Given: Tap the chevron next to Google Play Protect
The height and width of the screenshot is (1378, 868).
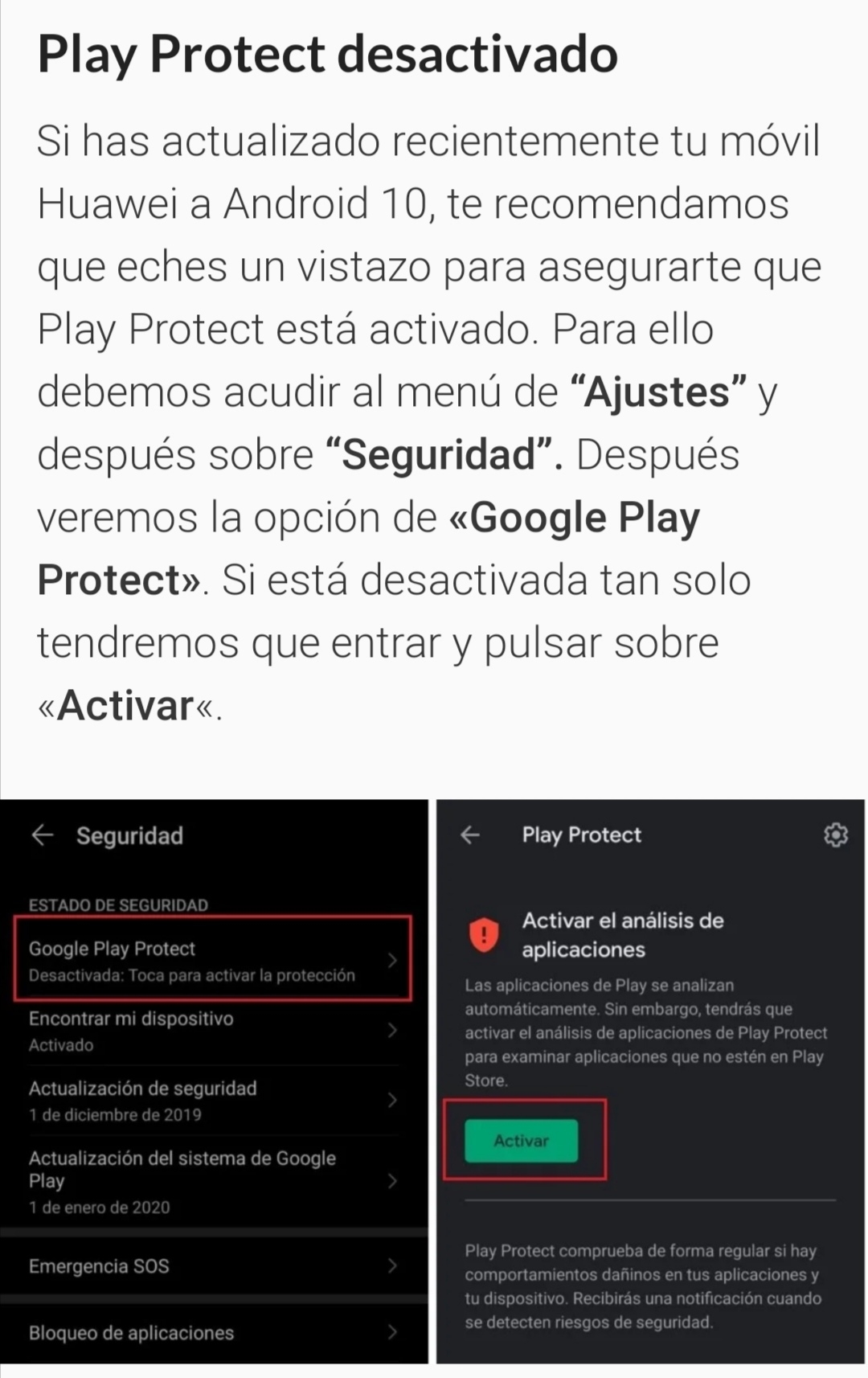Looking at the screenshot, I should point(391,958).
